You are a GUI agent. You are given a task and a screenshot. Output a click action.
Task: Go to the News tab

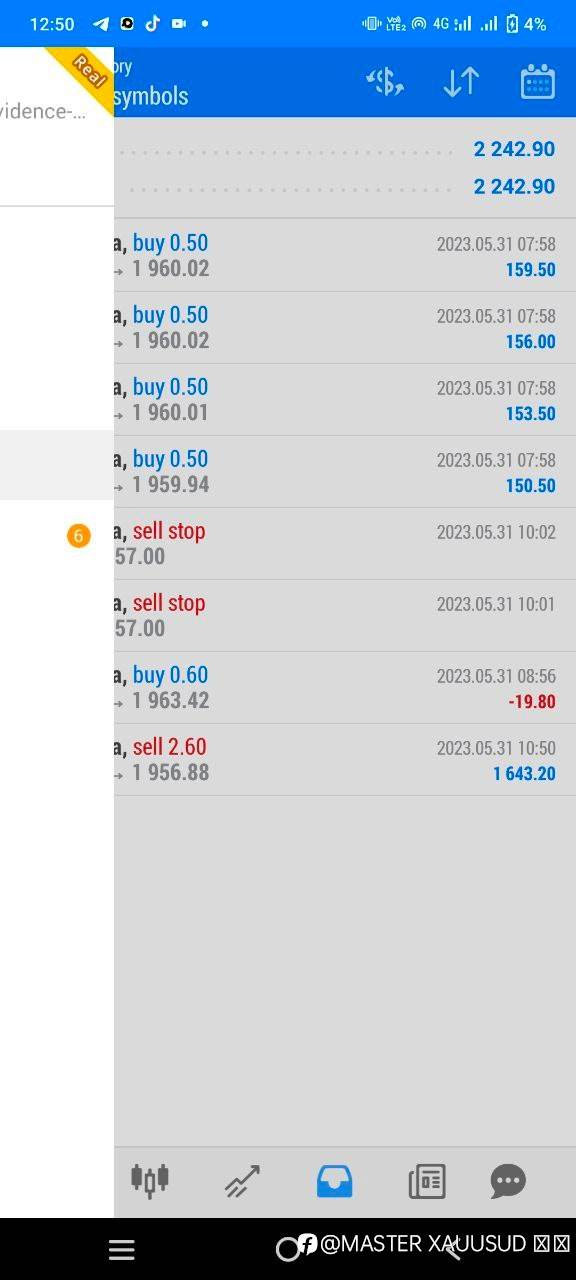[x=427, y=1181]
